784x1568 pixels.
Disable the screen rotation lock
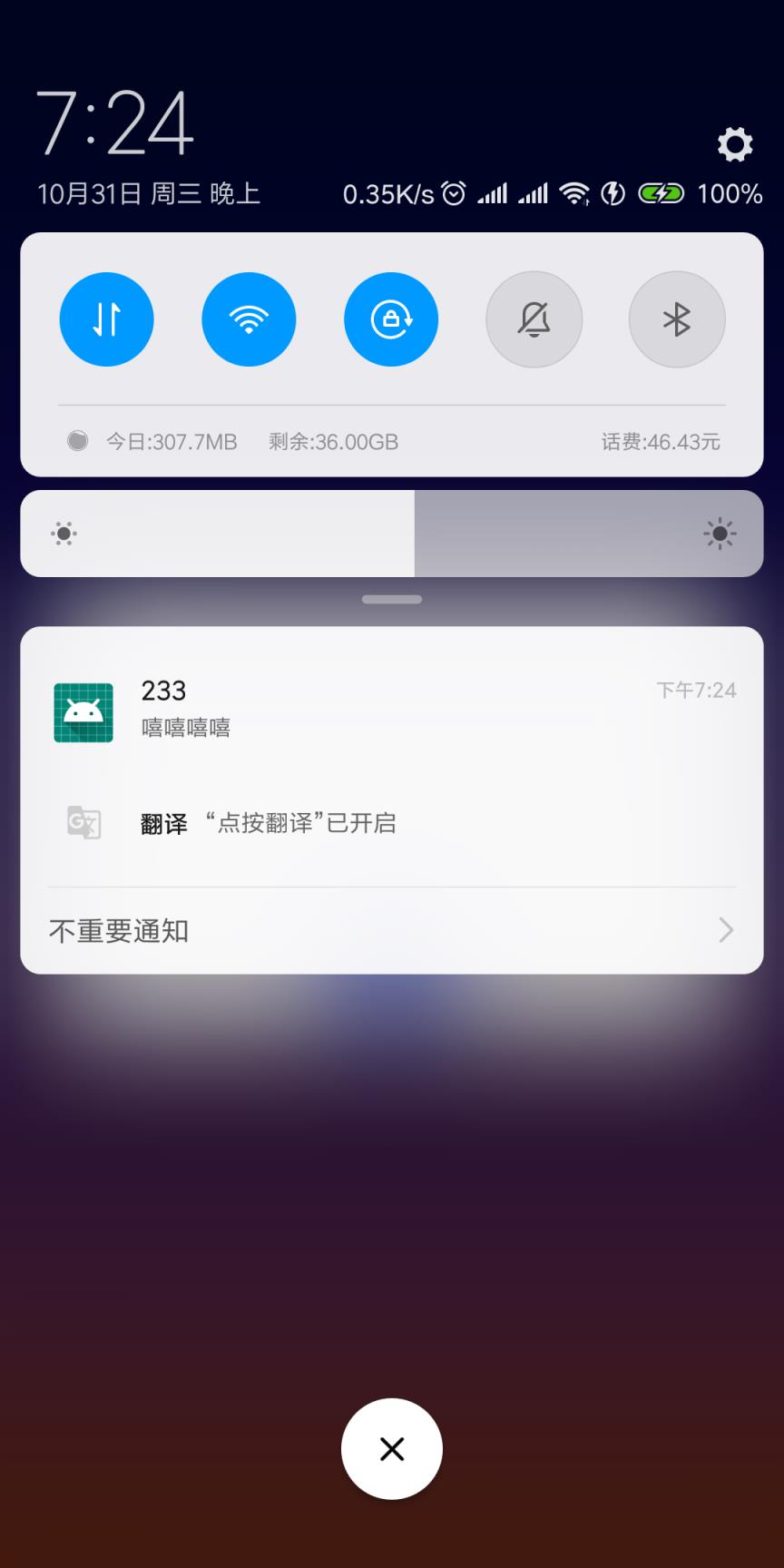coord(391,319)
